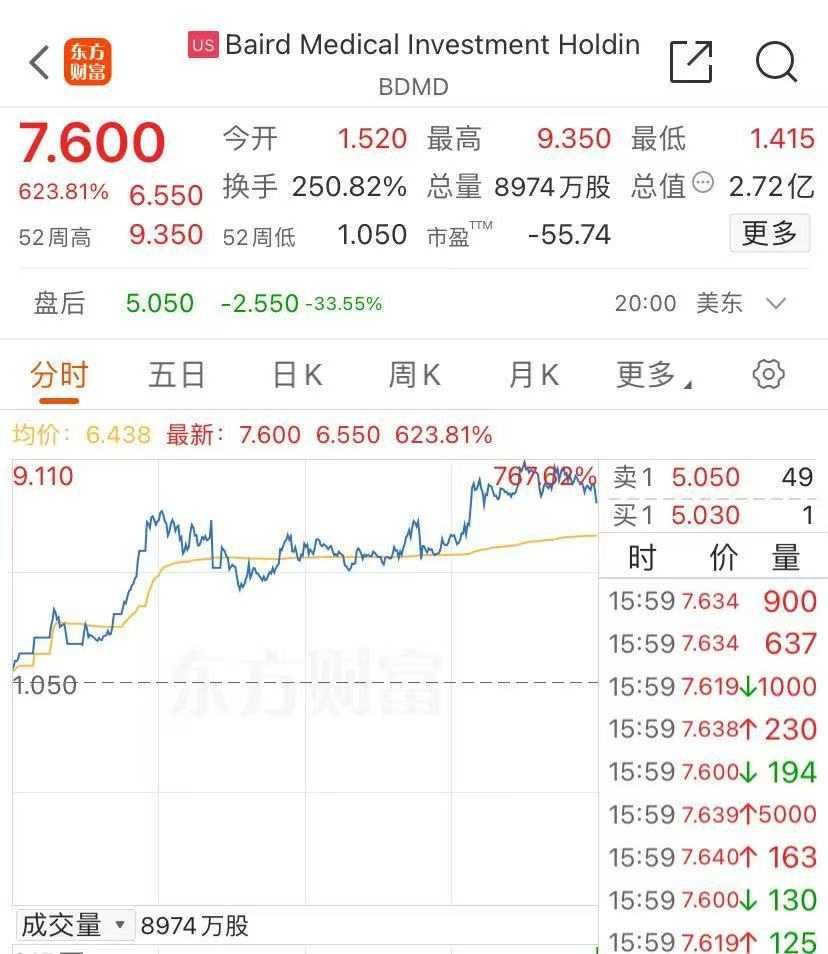Viewport: 828px width, 954px height.
Task: Share this stock page
Action: pyautogui.click(x=690, y=62)
